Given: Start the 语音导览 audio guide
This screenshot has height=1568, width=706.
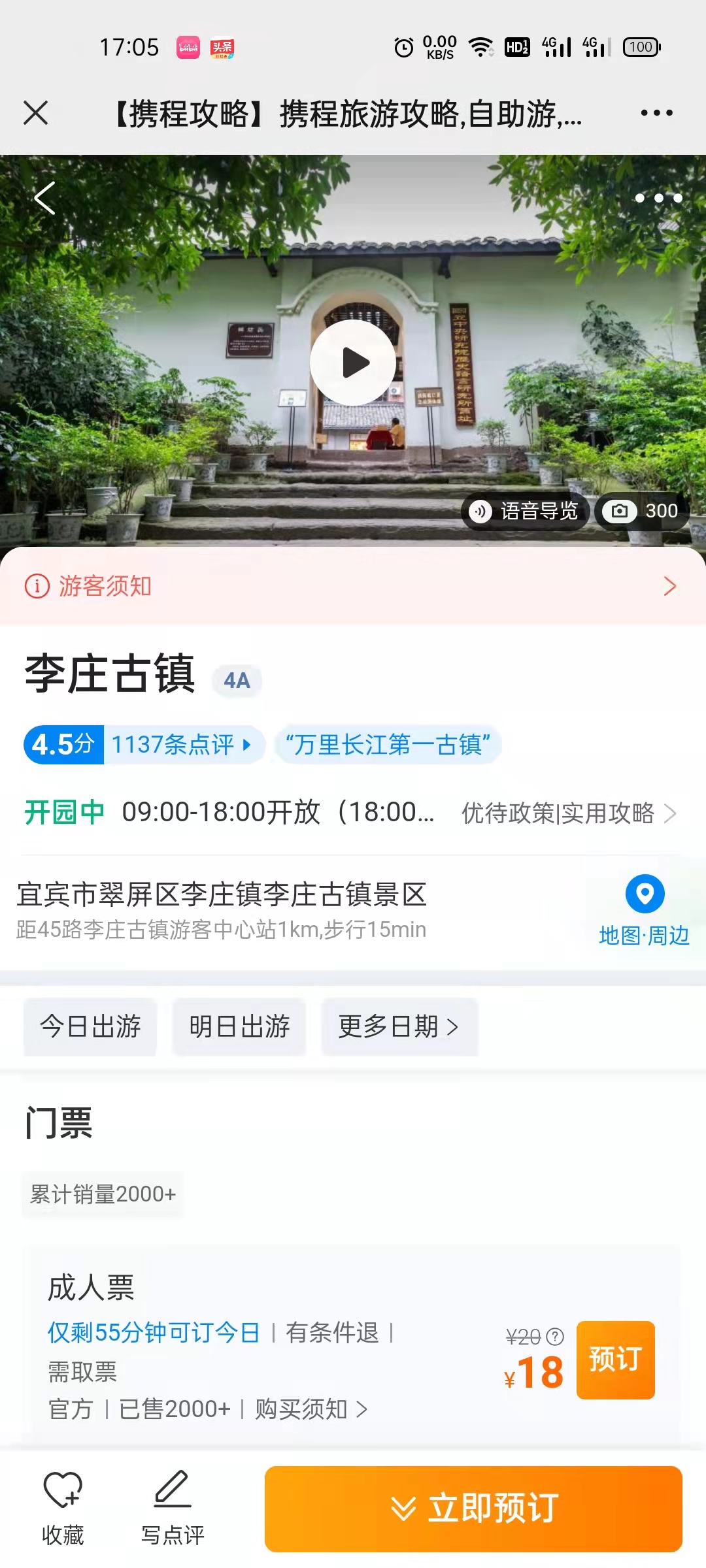Looking at the screenshot, I should 526,511.
